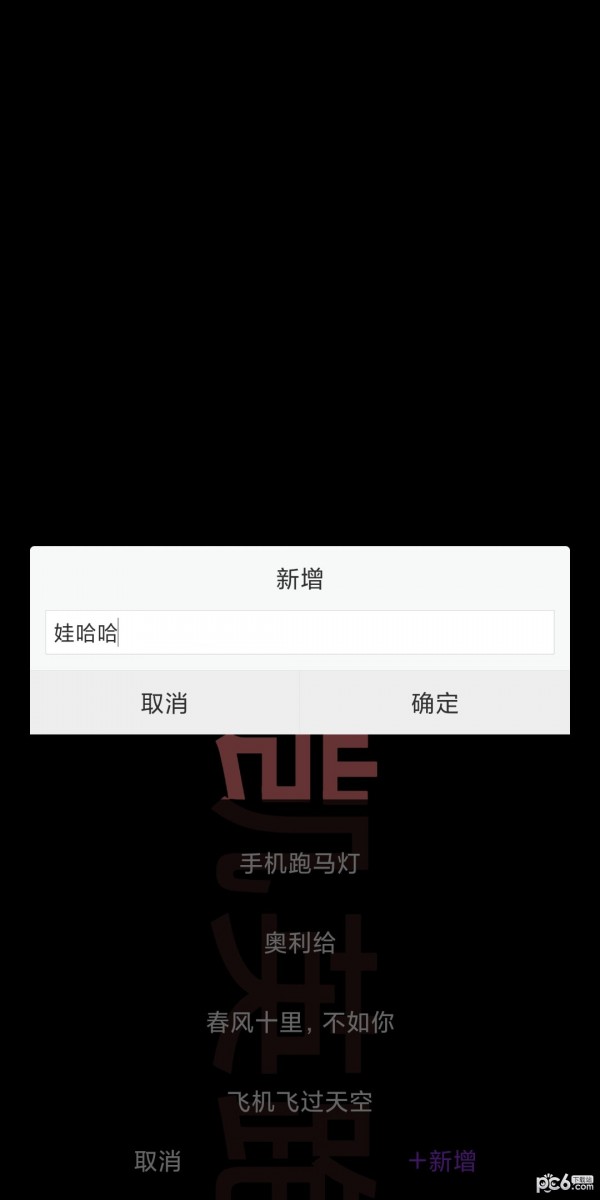
Task: Confirm the new entry with 确定
Action: point(435,703)
